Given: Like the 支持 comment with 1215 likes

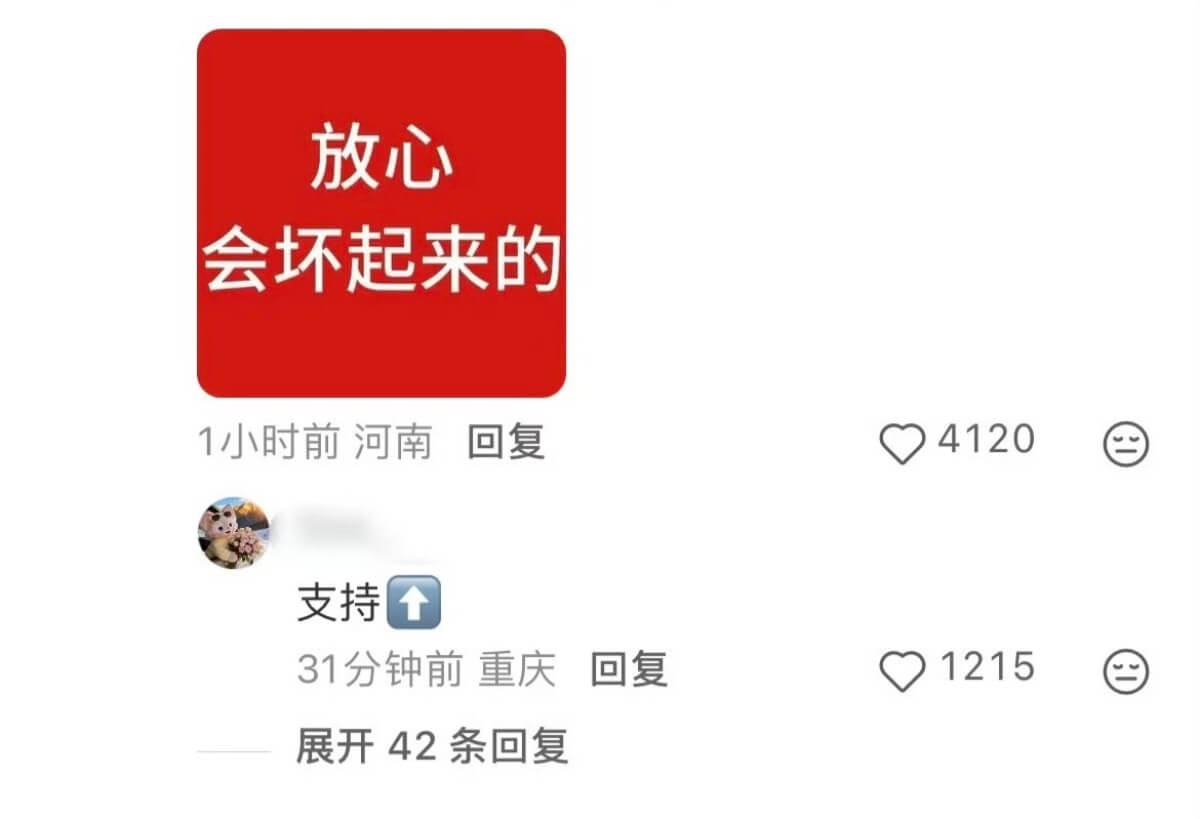Looking at the screenshot, I should pos(902,671).
